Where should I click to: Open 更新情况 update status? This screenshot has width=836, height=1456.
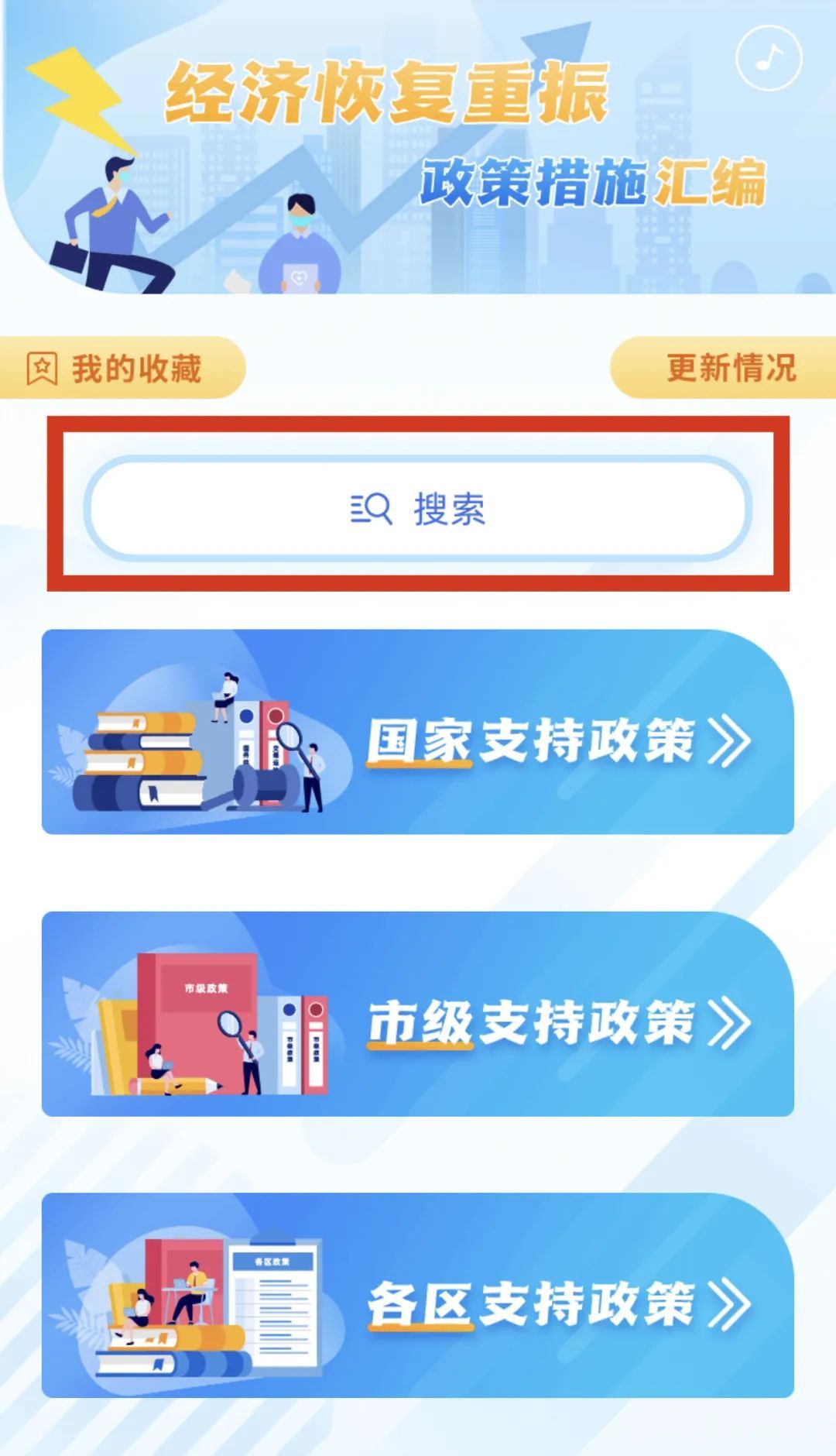coord(723,368)
